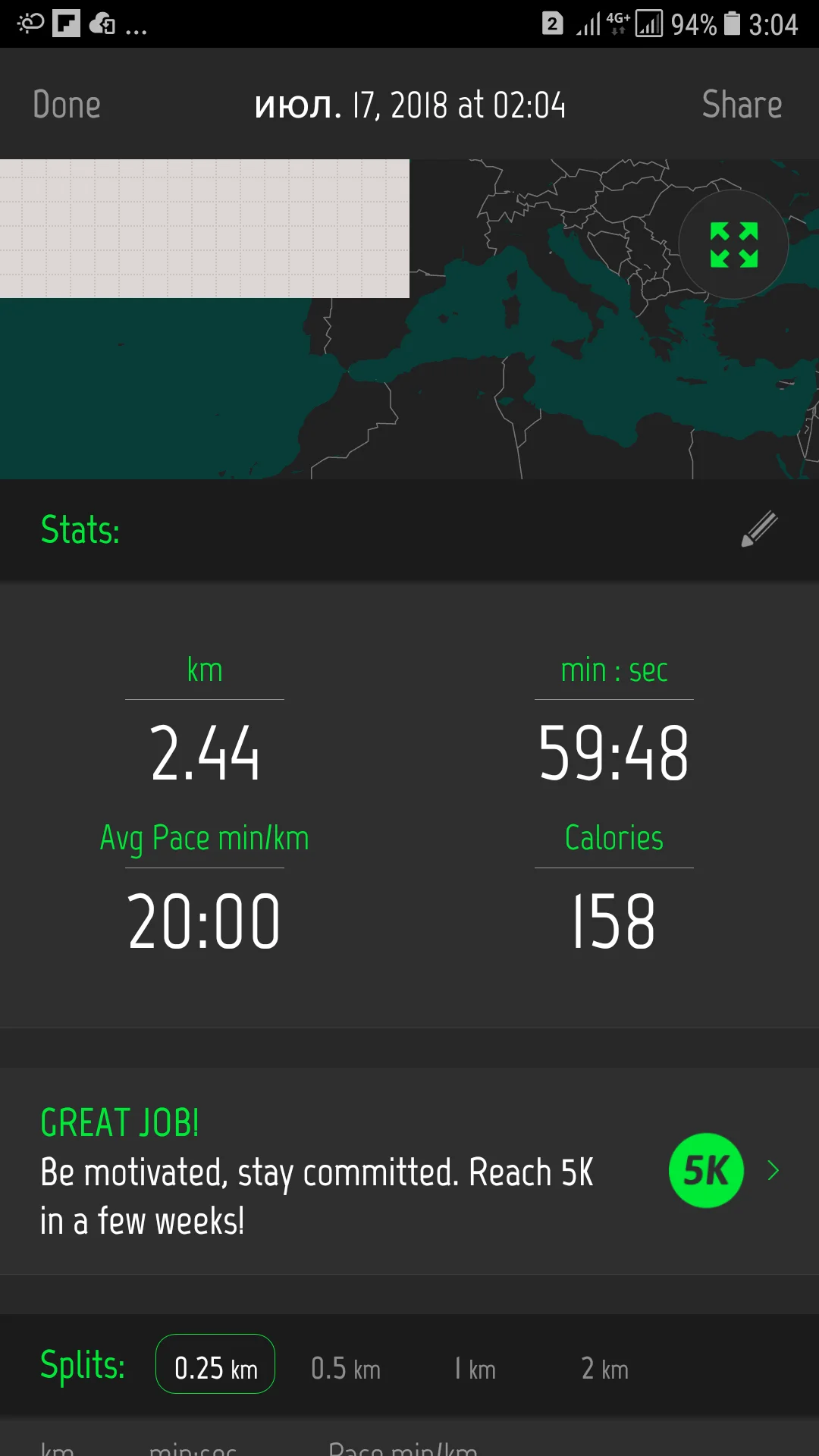Tap Done to close the run summary

(67, 105)
